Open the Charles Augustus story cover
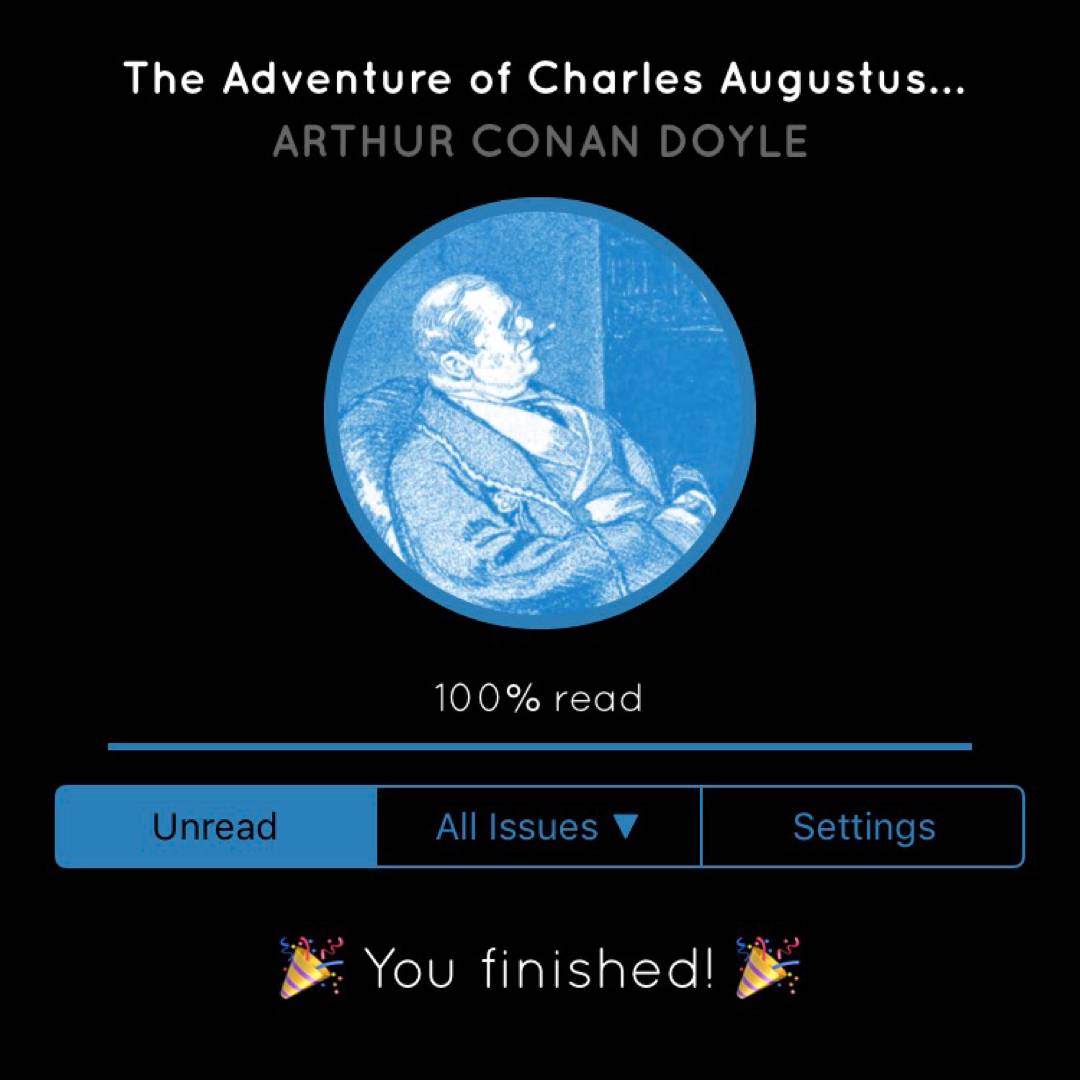The image size is (1080, 1080). pyautogui.click(x=540, y=413)
